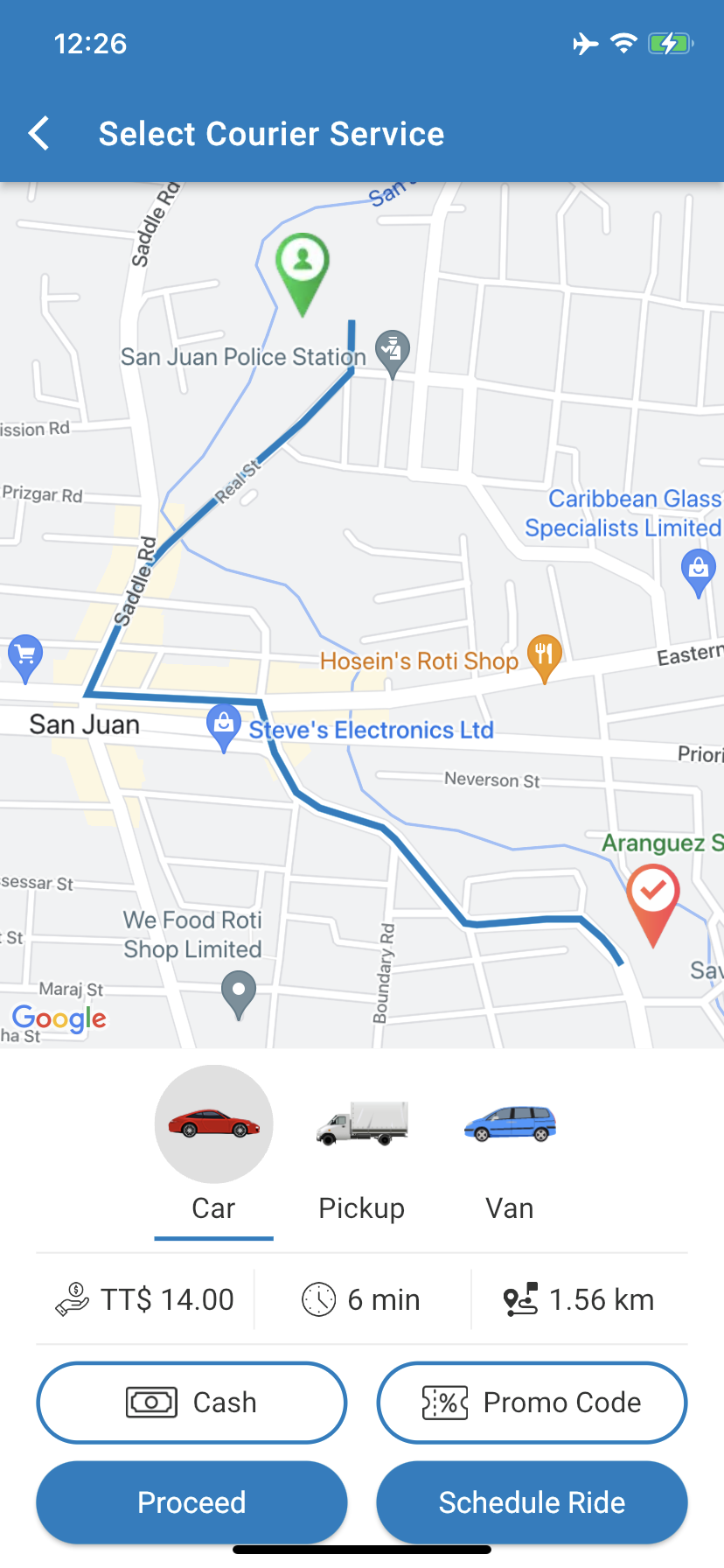Tap the green pickup location marker
Viewport: 724px width, 1568px height.
pyautogui.click(x=303, y=267)
